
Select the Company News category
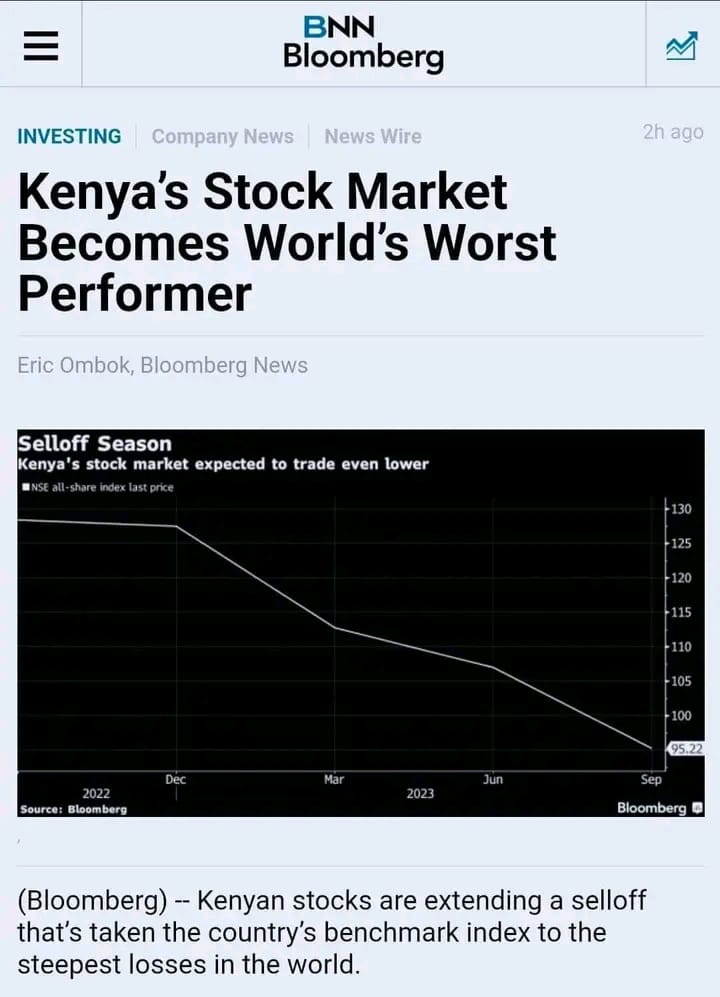point(222,136)
